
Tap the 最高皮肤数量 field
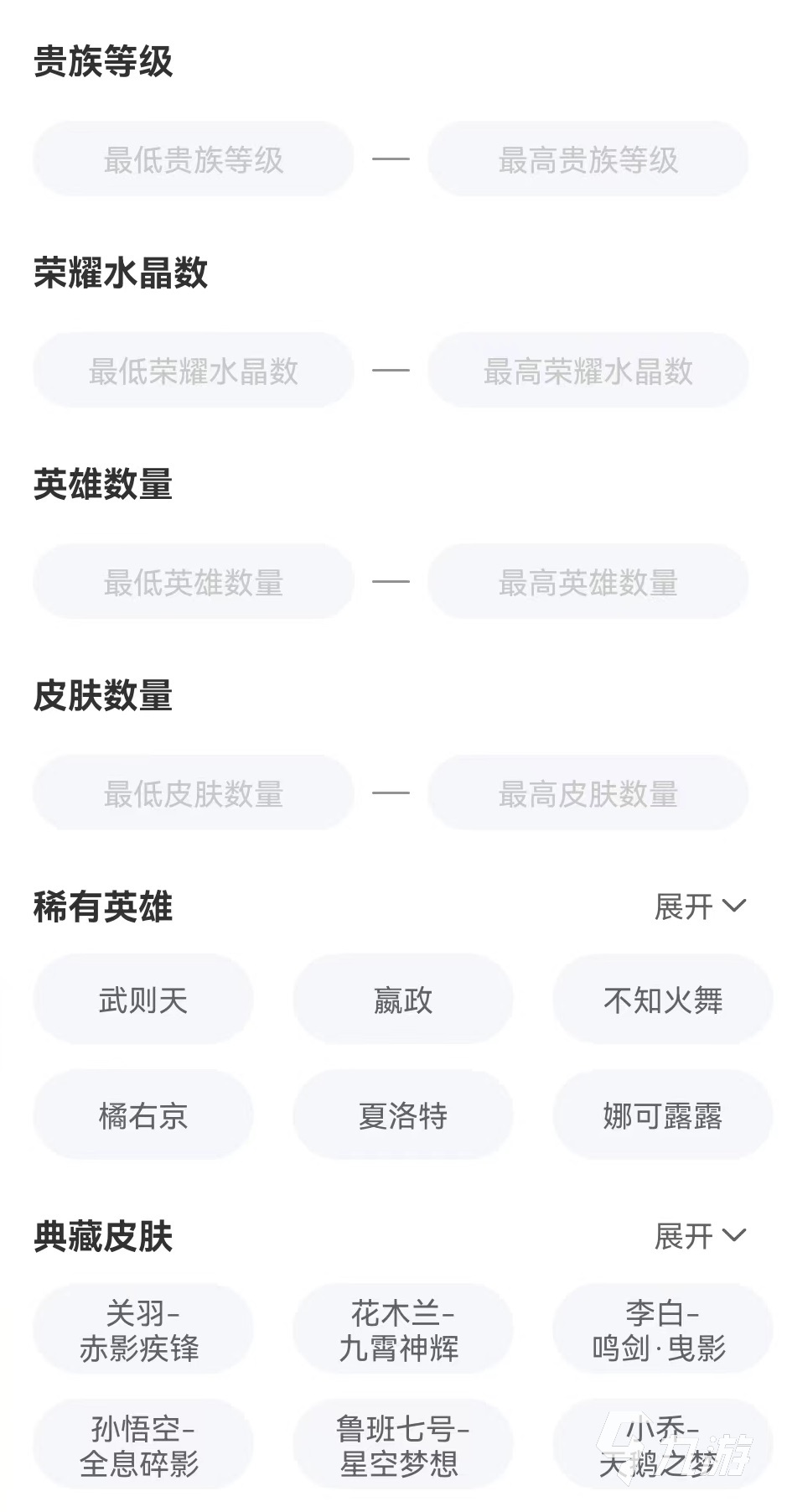click(588, 793)
